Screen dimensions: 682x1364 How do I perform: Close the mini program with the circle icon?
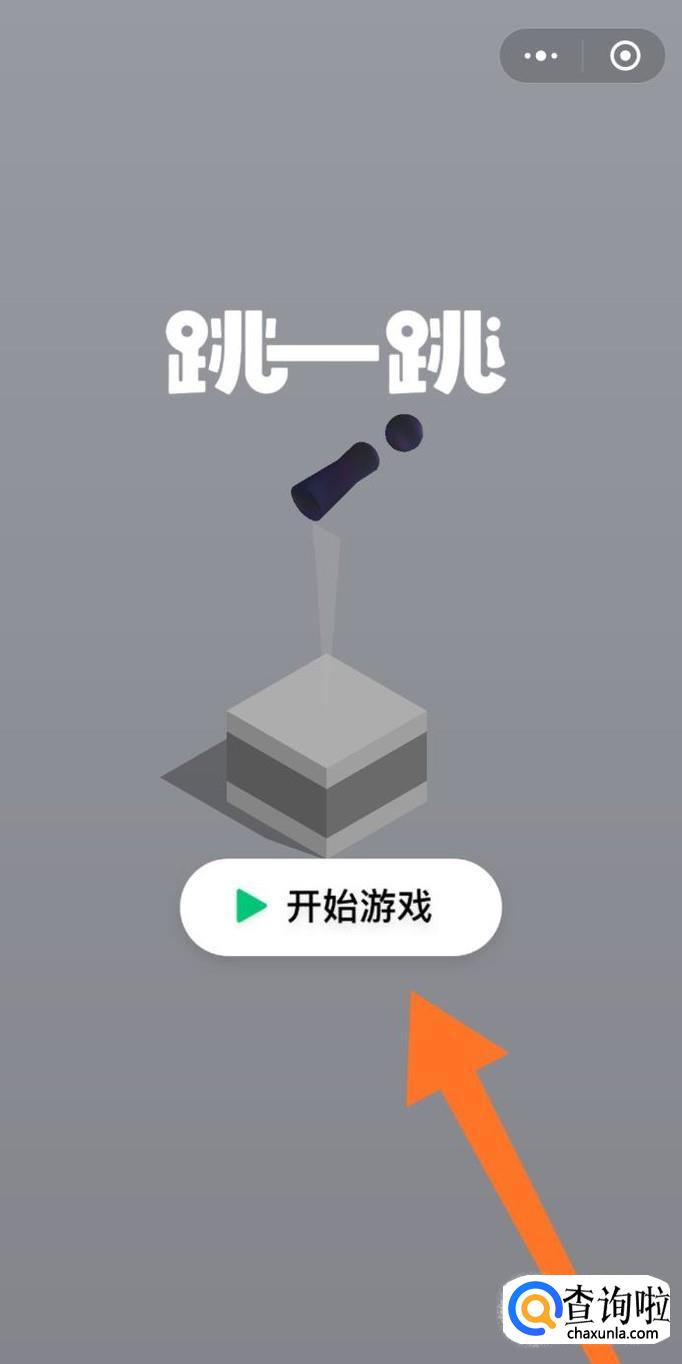[625, 56]
